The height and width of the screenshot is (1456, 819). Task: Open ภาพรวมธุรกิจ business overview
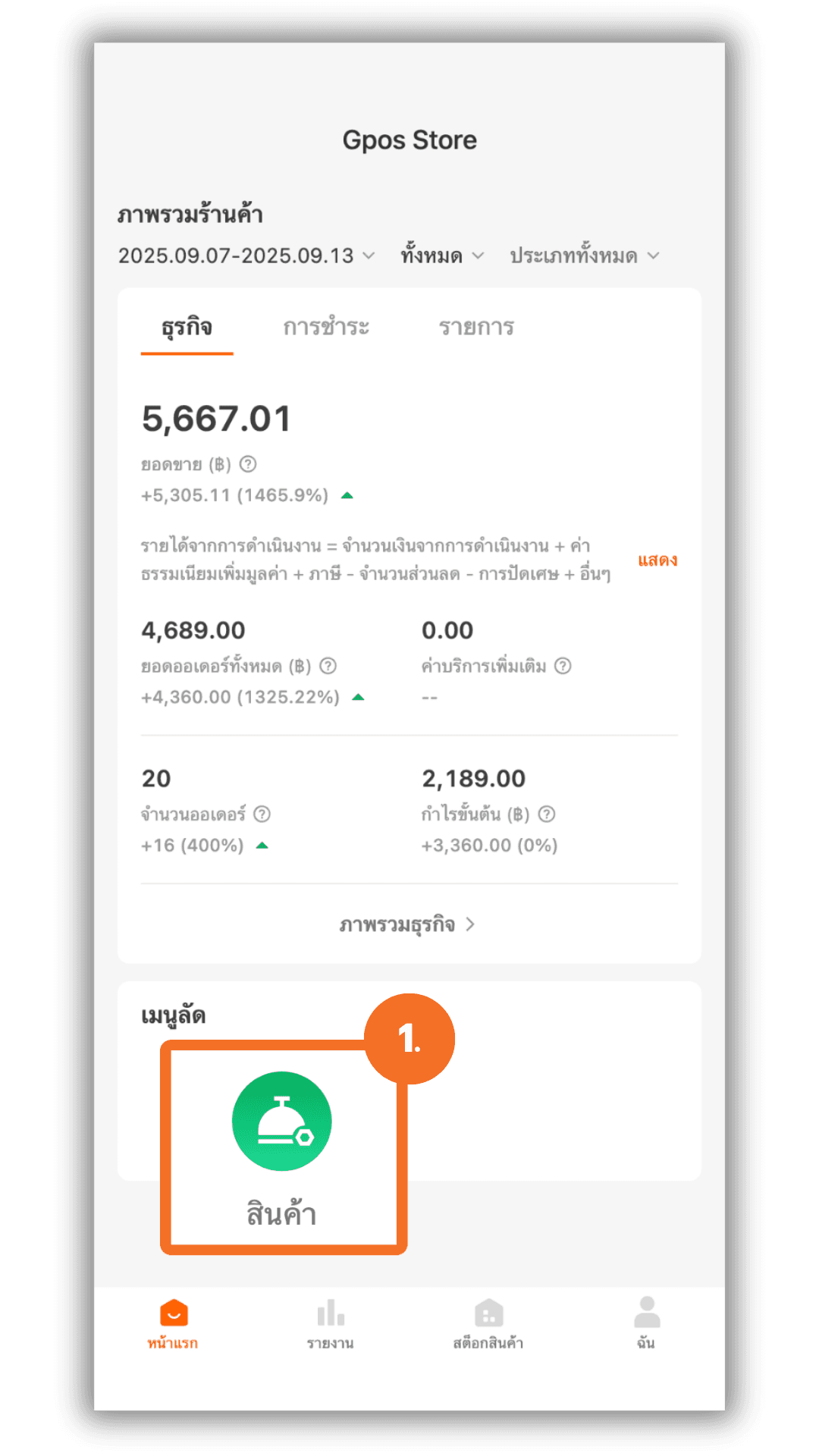coord(408,924)
